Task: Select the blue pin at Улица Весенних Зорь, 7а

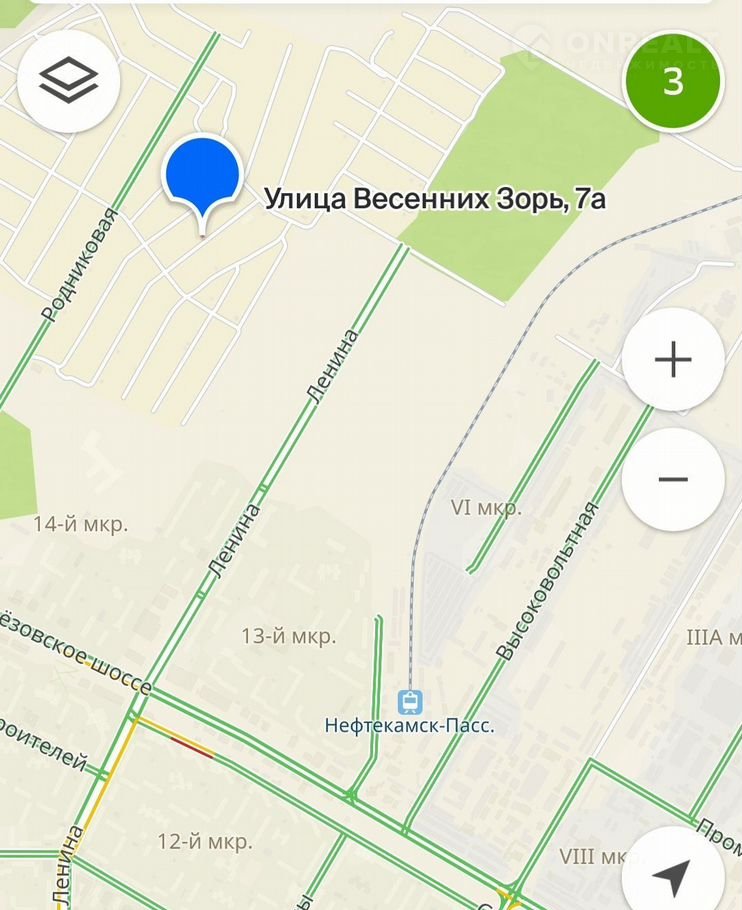Action: (x=202, y=176)
